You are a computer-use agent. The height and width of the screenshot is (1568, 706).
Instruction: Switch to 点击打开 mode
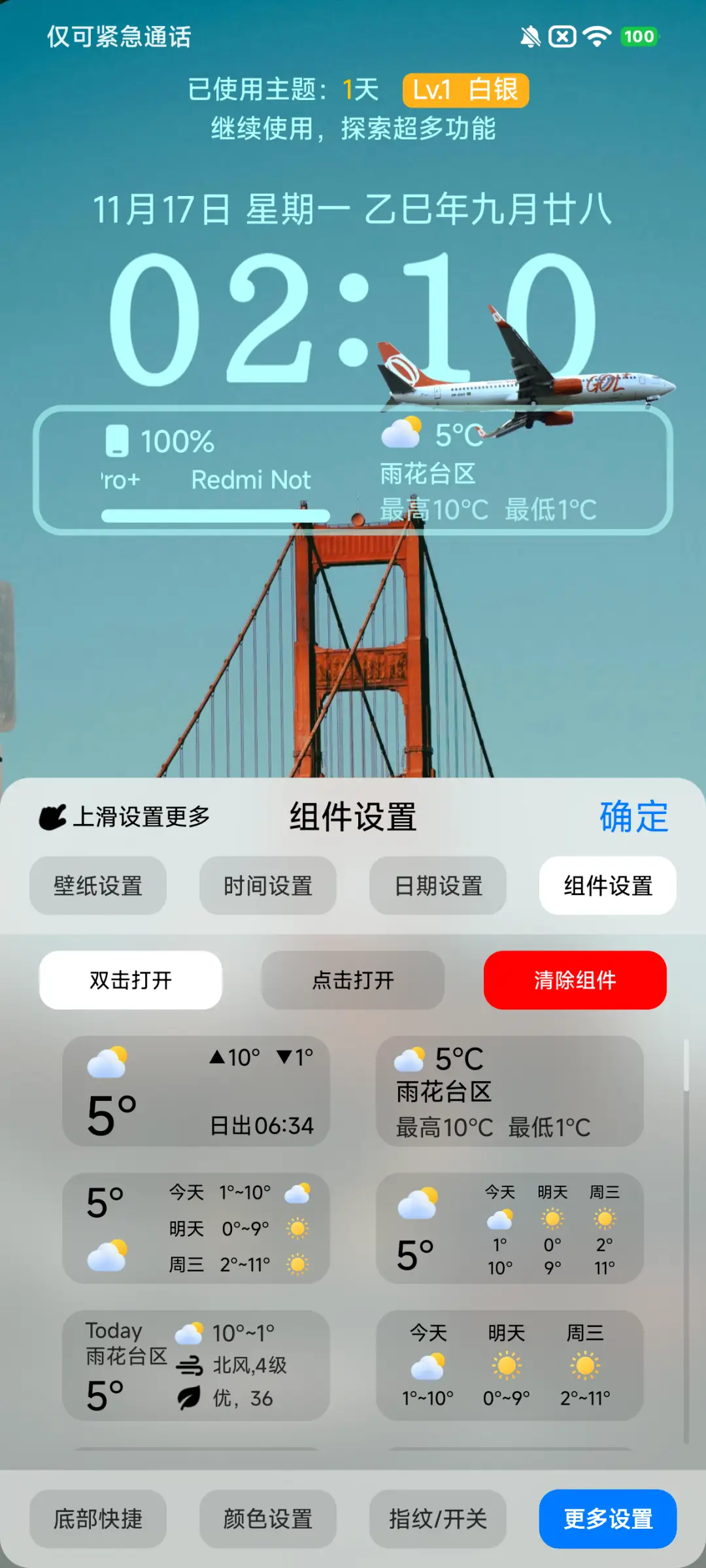[x=352, y=979]
